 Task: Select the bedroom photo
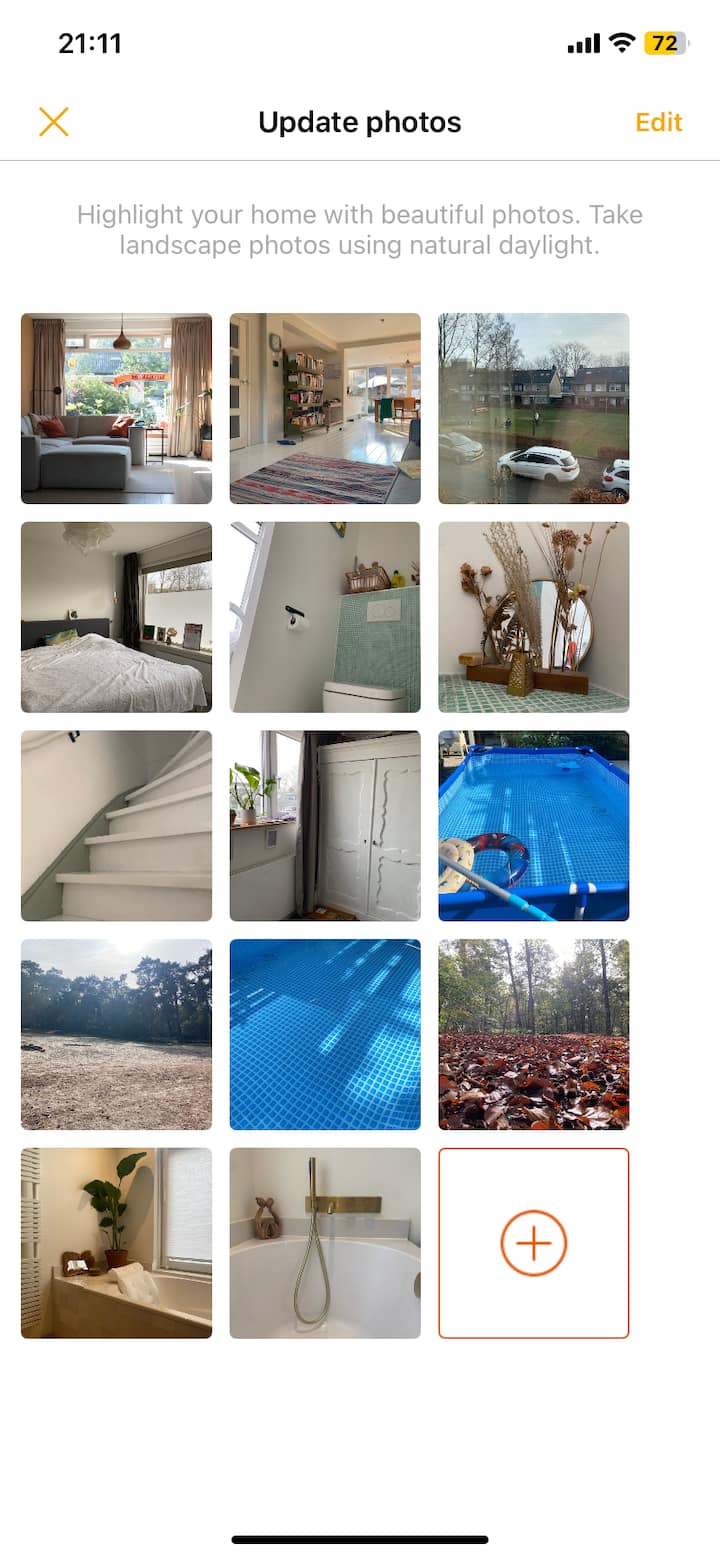[x=116, y=617]
